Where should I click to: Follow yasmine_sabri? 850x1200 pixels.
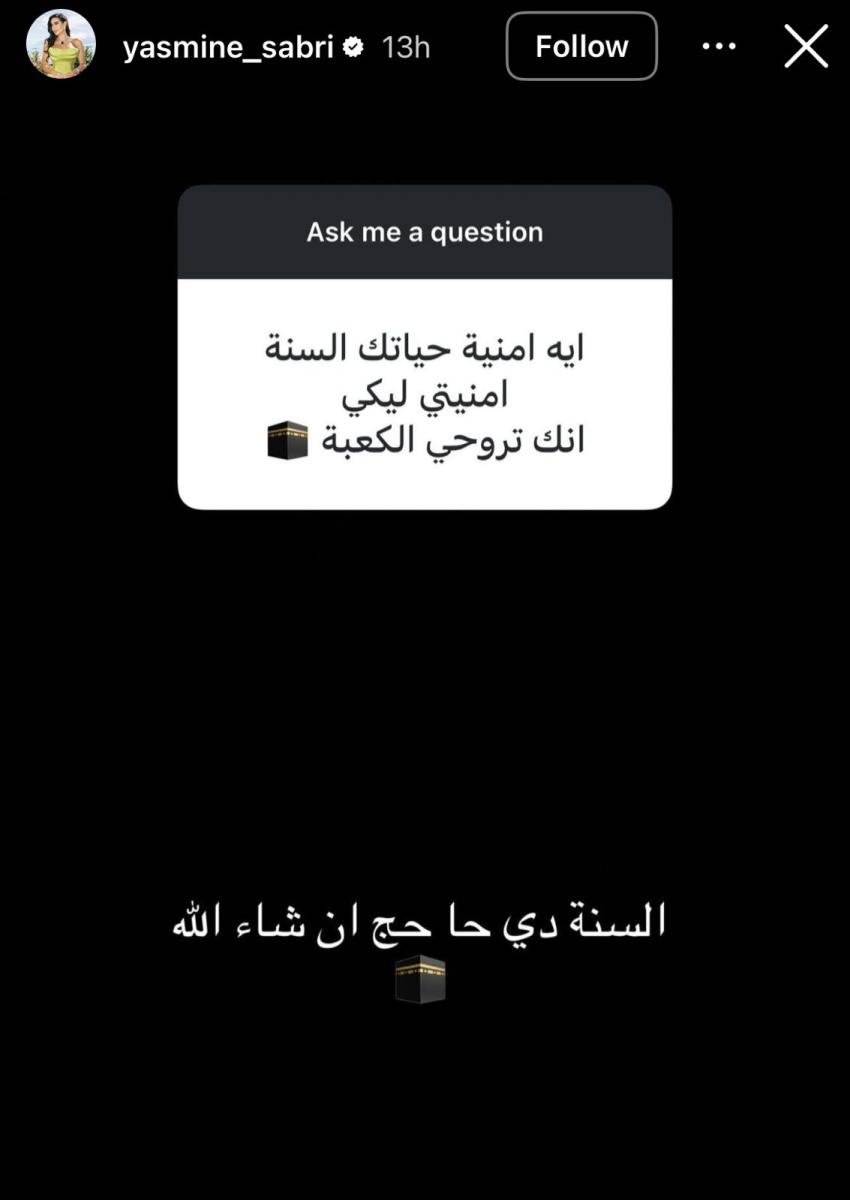coord(581,46)
